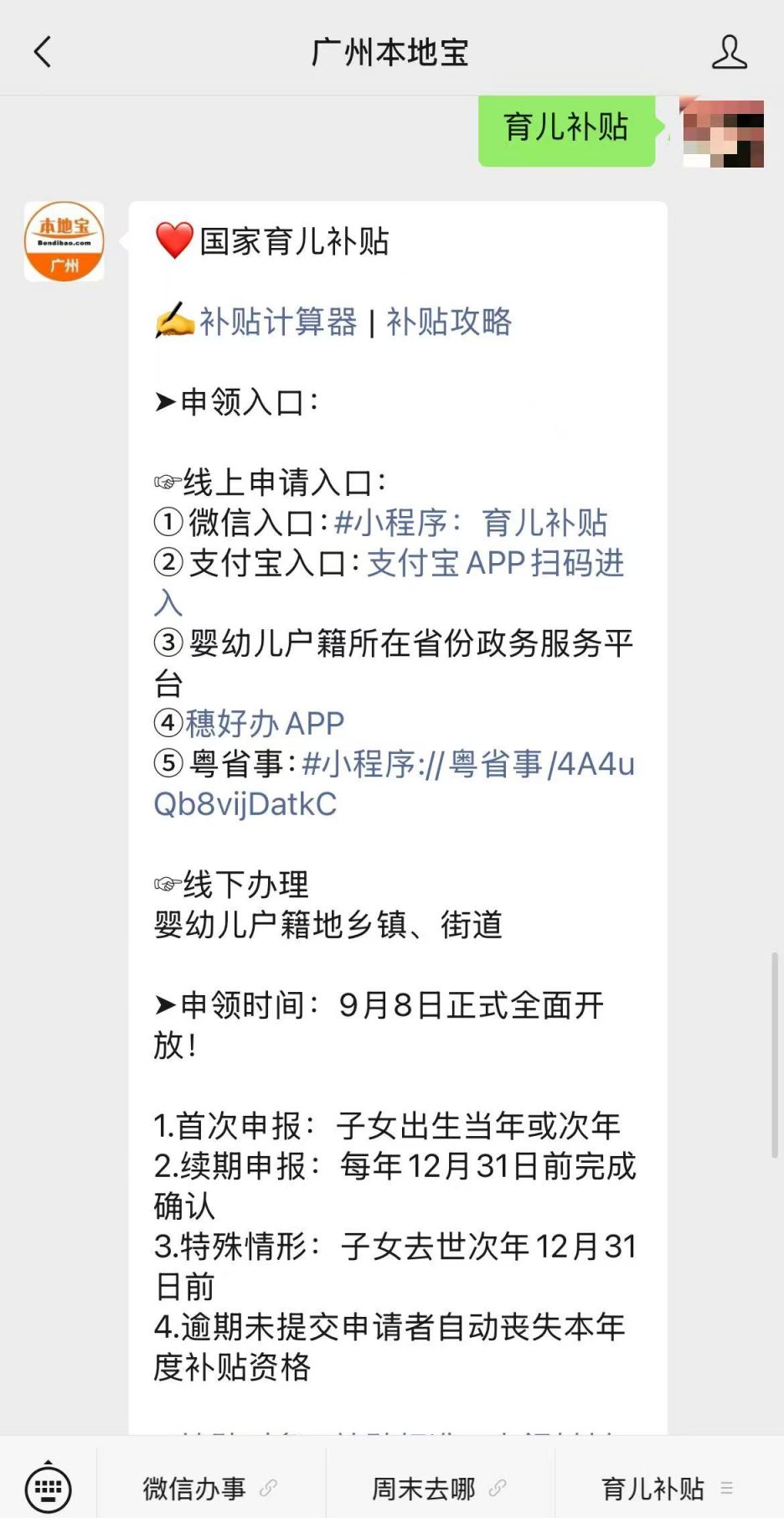784x1518 pixels.
Task: Open the 支付宝APP扫码进入 link
Action: 496,563
